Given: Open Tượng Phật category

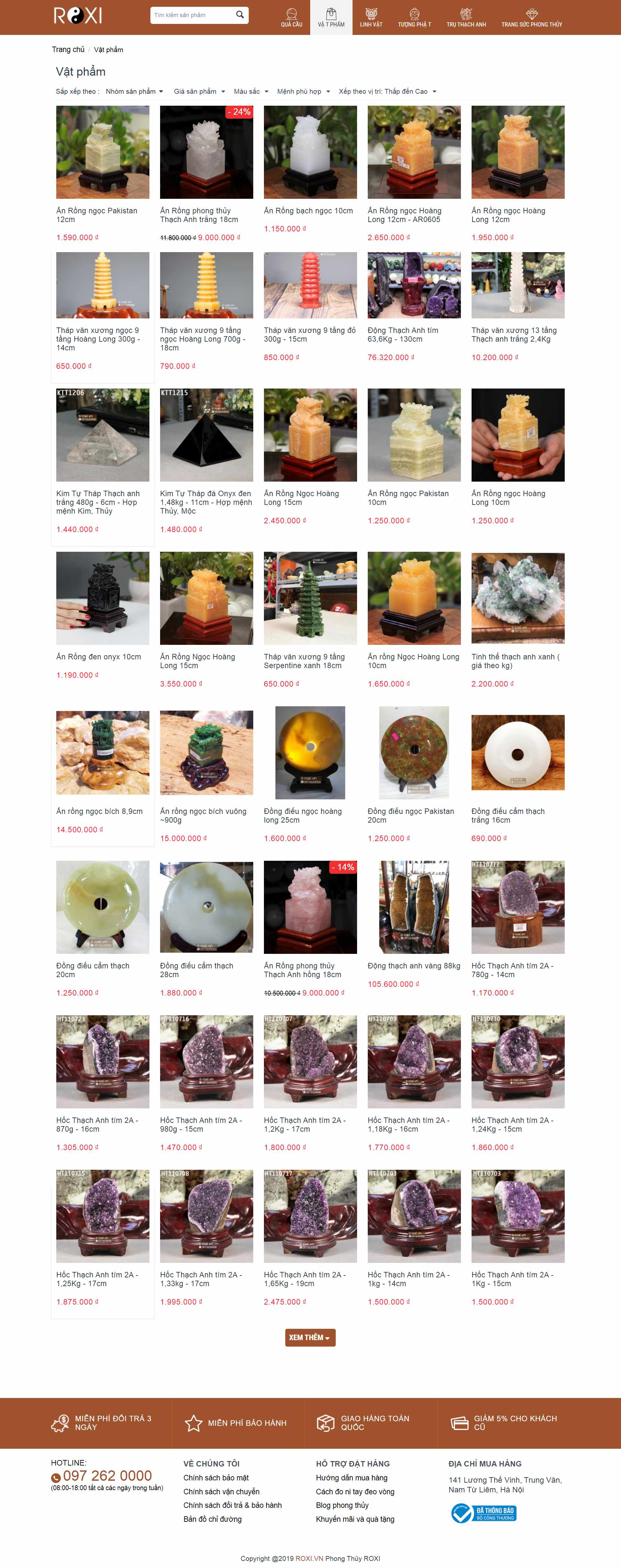Looking at the screenshot, I should point(414,18).
